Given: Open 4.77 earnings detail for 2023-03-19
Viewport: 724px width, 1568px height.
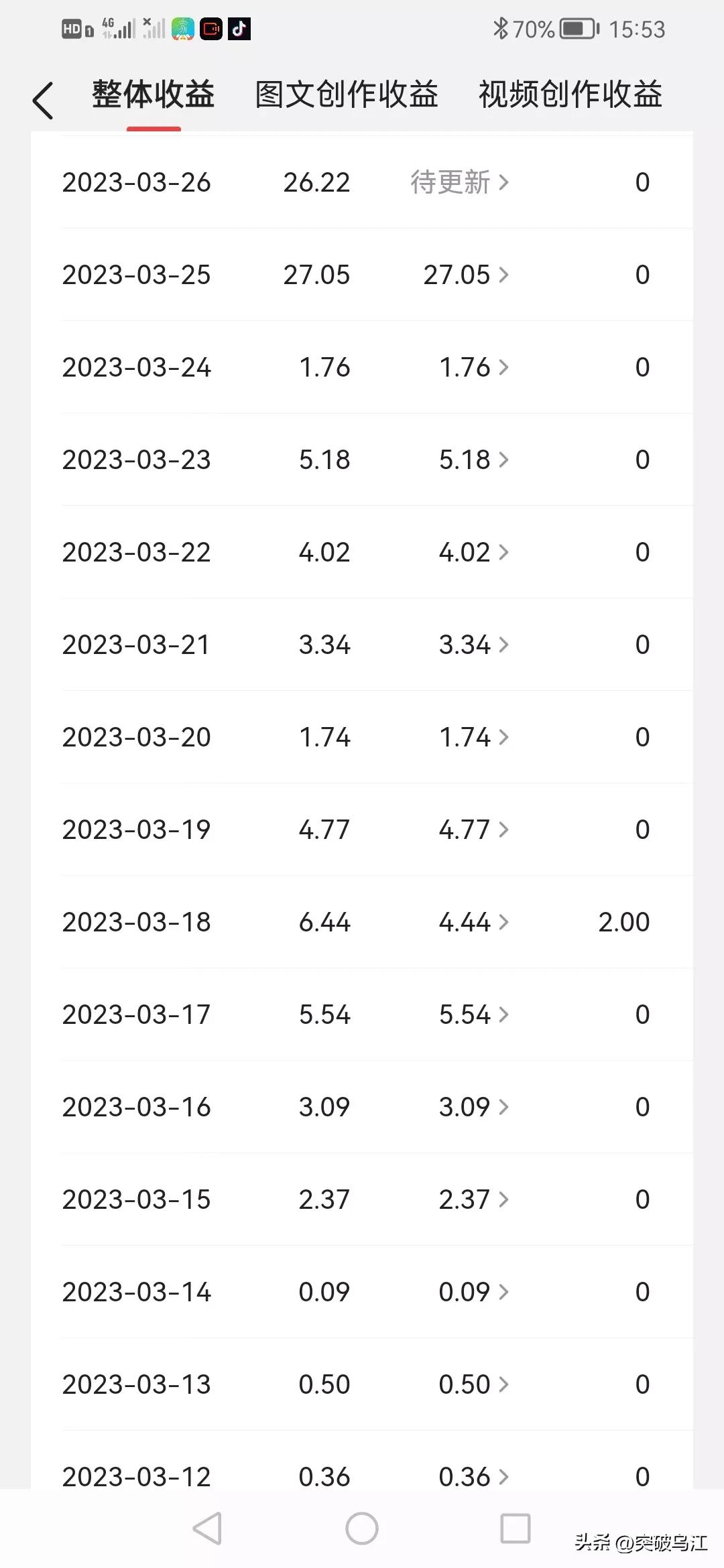Looking at the screenshot, I should click(473, 830).
